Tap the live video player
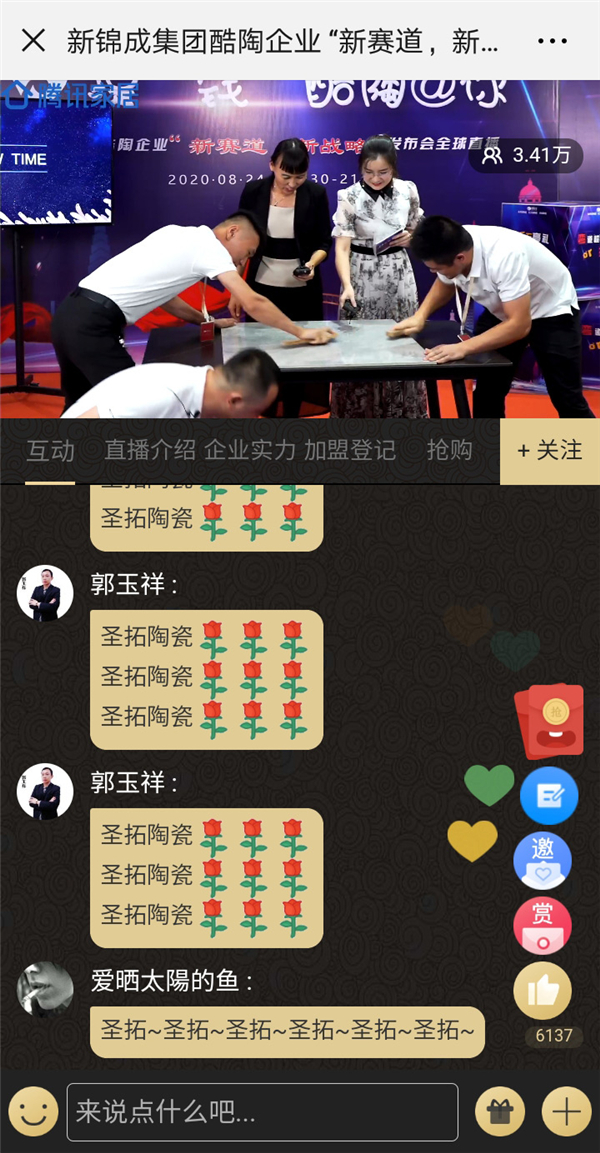 (x=300, y=250)
